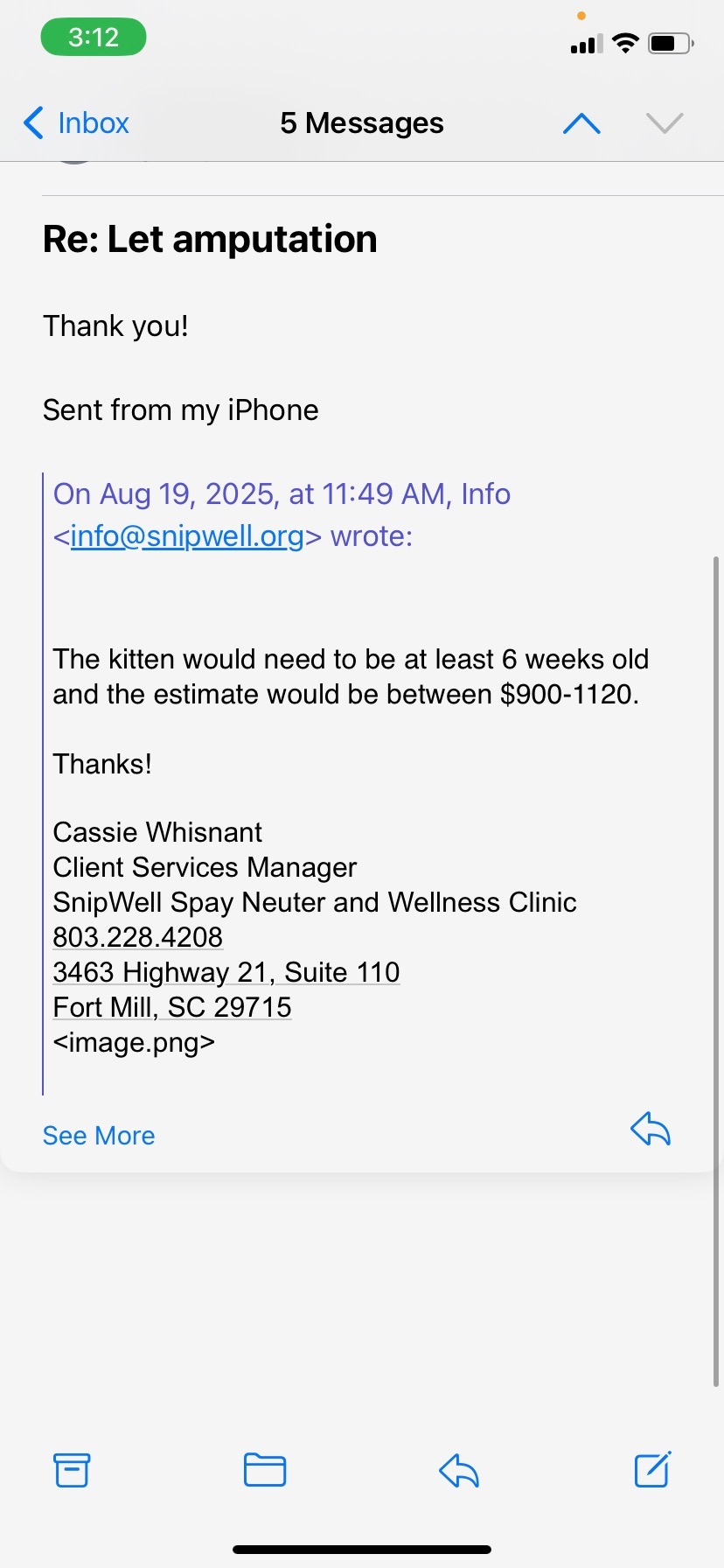The image size is (724, 1568).
Task: Compose a new email
Action: point(652,1470)
